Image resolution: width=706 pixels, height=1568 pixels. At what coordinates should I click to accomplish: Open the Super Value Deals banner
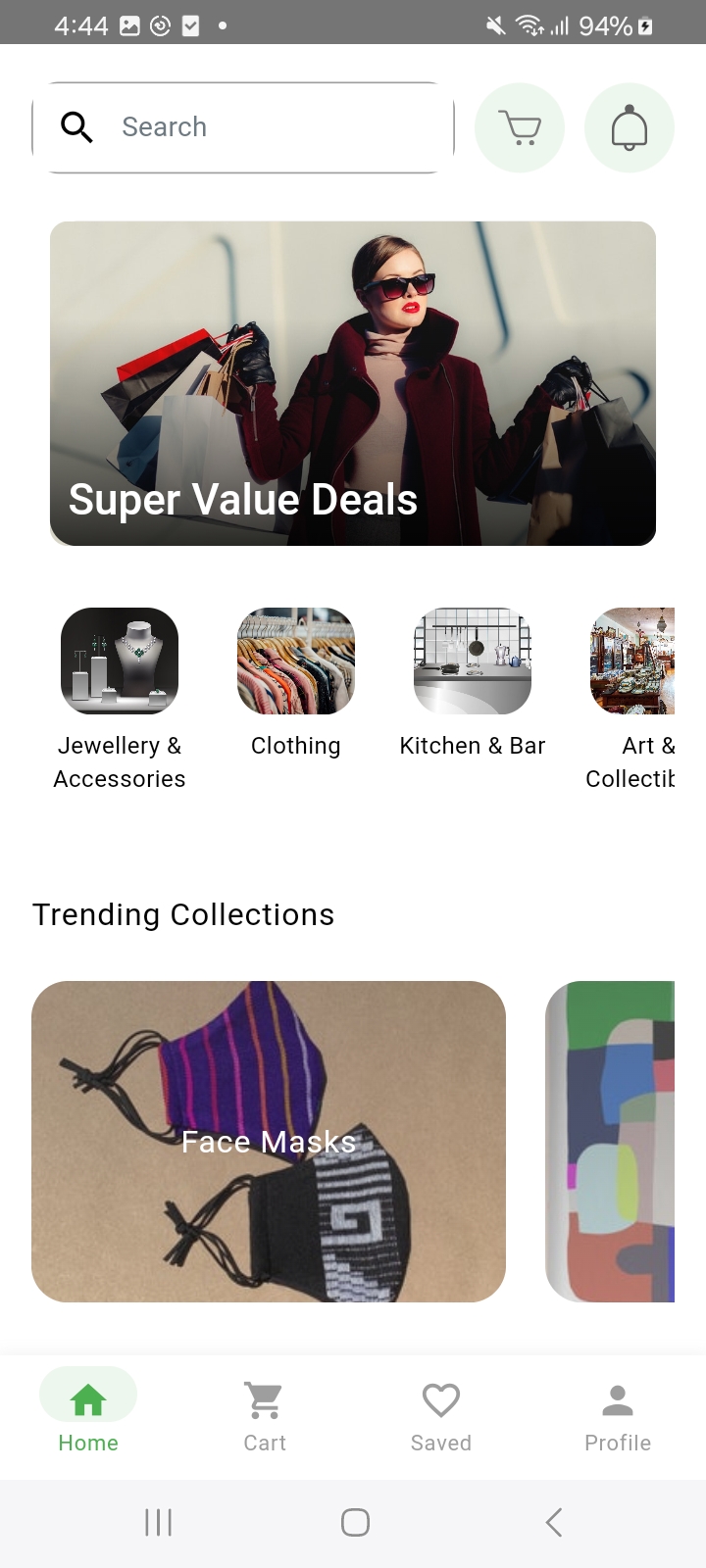(x=353, y=383)
